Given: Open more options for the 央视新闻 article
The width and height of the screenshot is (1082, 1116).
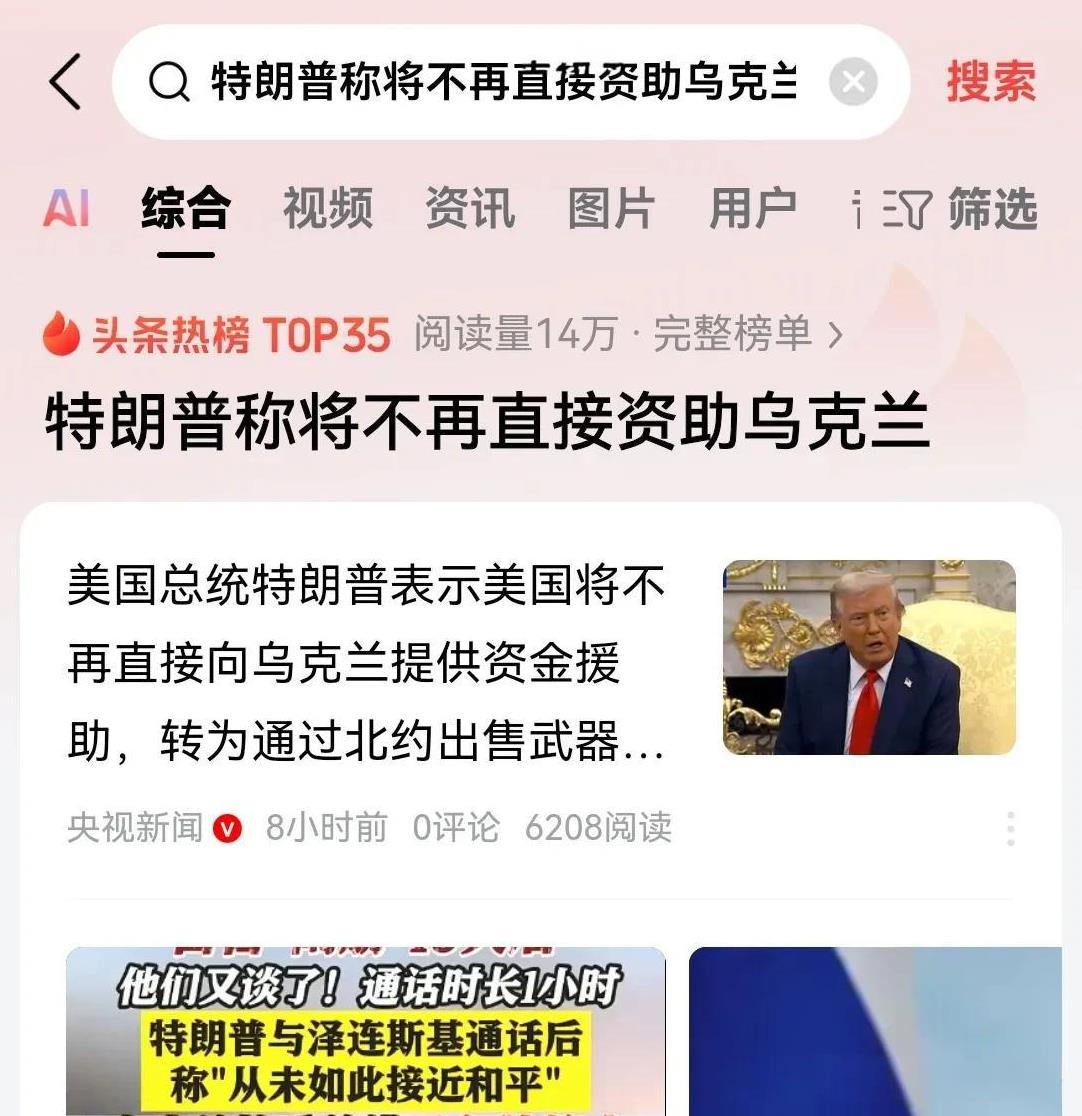Looking at the screenshot, I should pyautogui.click(x=1011, y=829).
